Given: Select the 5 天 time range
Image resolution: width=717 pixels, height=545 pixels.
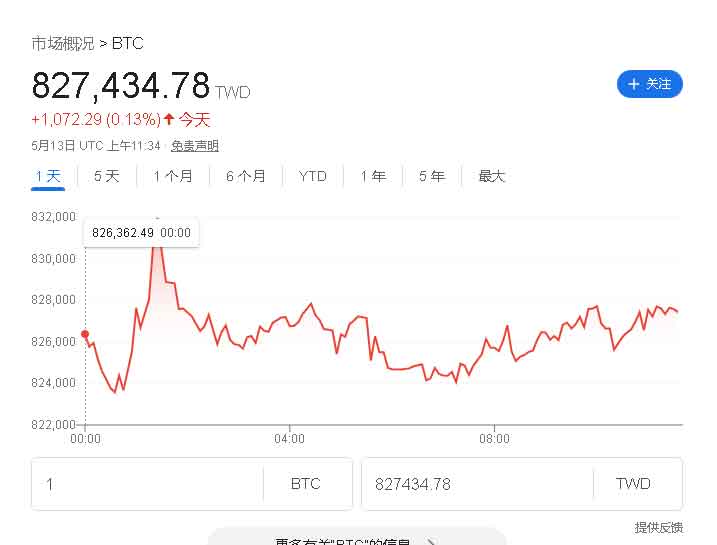Looking at the screenshot, I should coord(106,176).
